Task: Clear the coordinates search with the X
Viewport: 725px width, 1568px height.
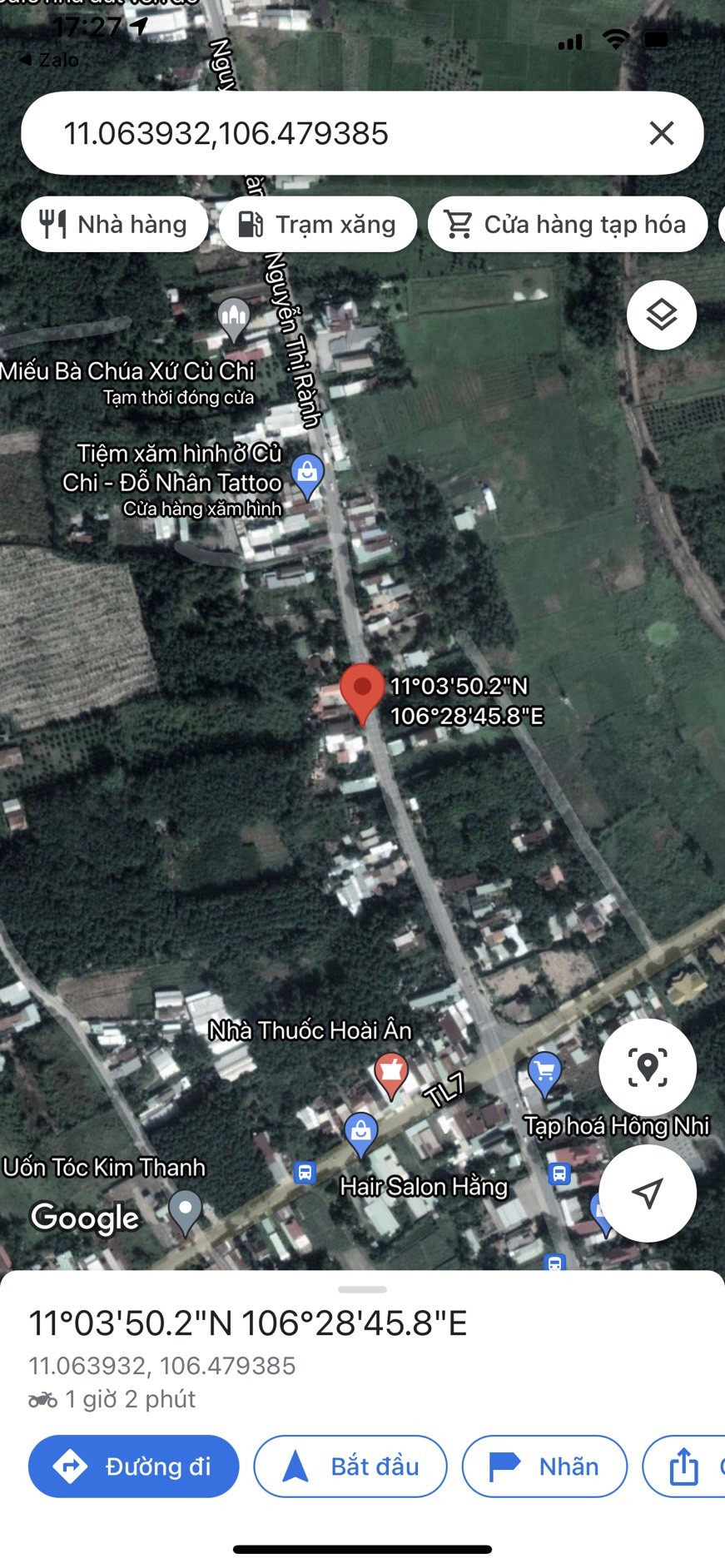Action: (x=661, y=133)
